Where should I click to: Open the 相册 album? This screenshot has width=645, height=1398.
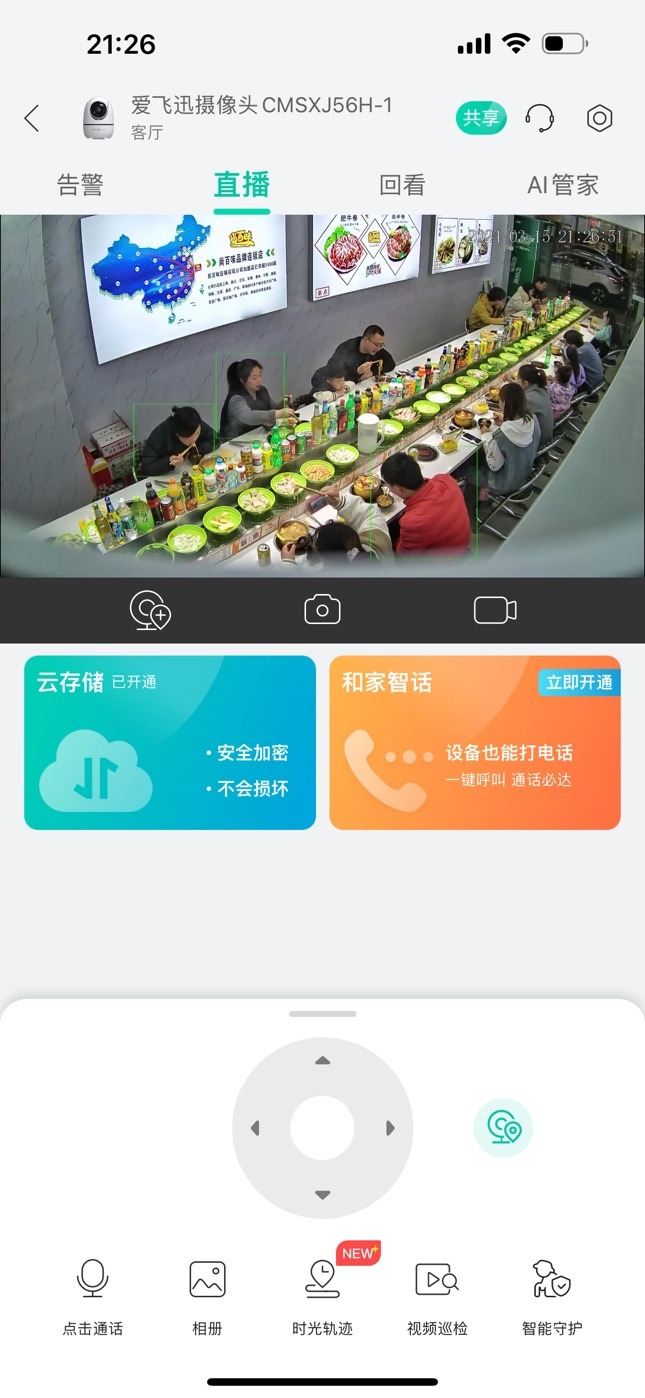pyautogui.click(x=207, y=1295)
